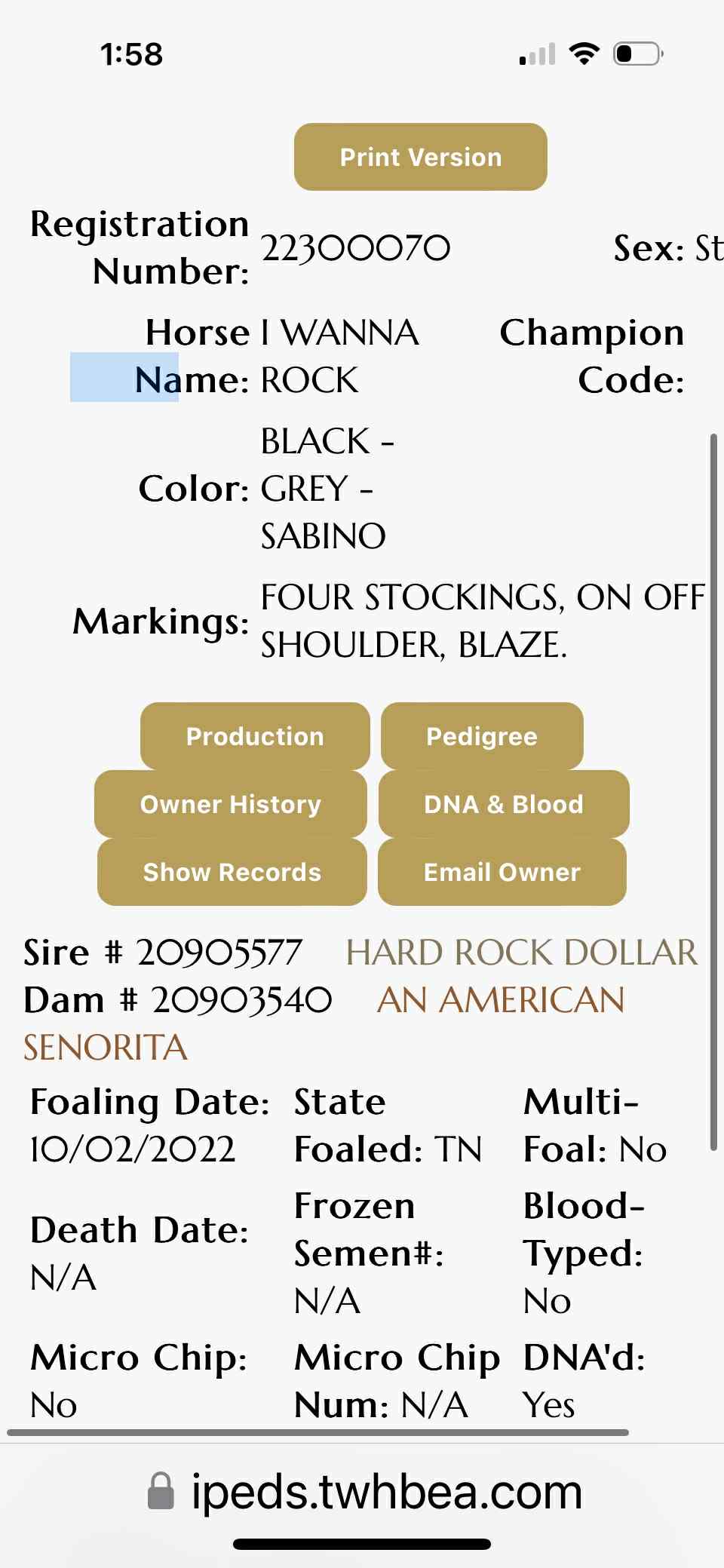The height and width of the screenshot is (1568, 724).
Task: Check the Owner History
Action: point(231,804)
